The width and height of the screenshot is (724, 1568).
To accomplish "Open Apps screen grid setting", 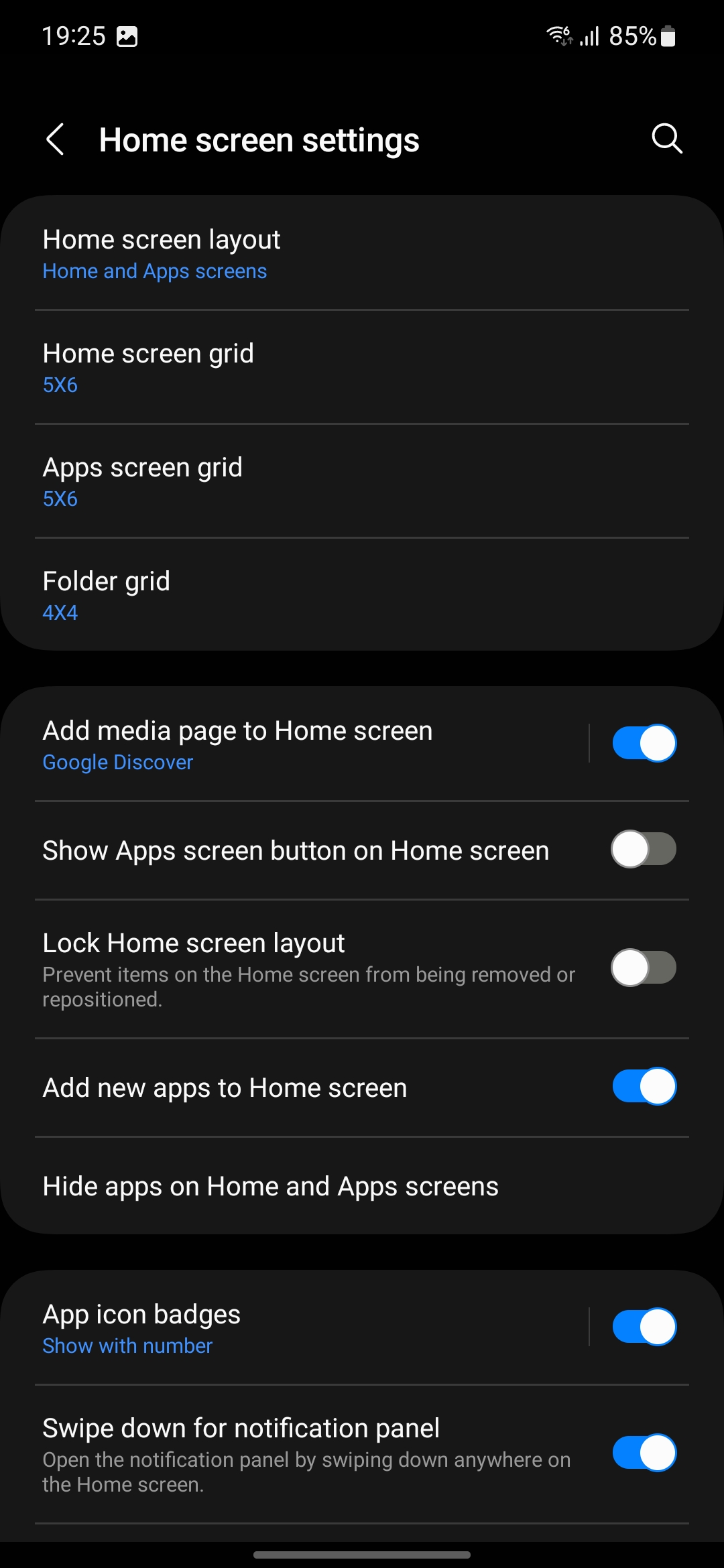I will pos(362,482).
